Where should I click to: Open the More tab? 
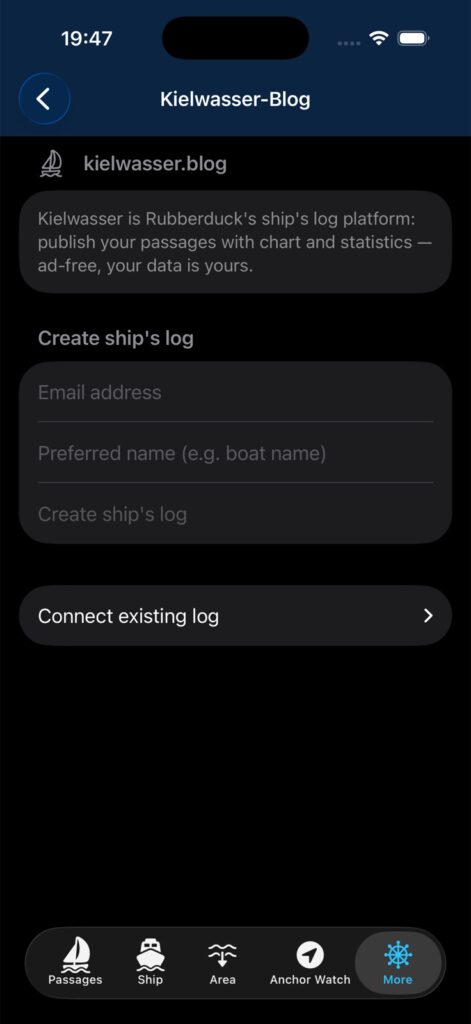pyautogui.click(x=398, y=962)
